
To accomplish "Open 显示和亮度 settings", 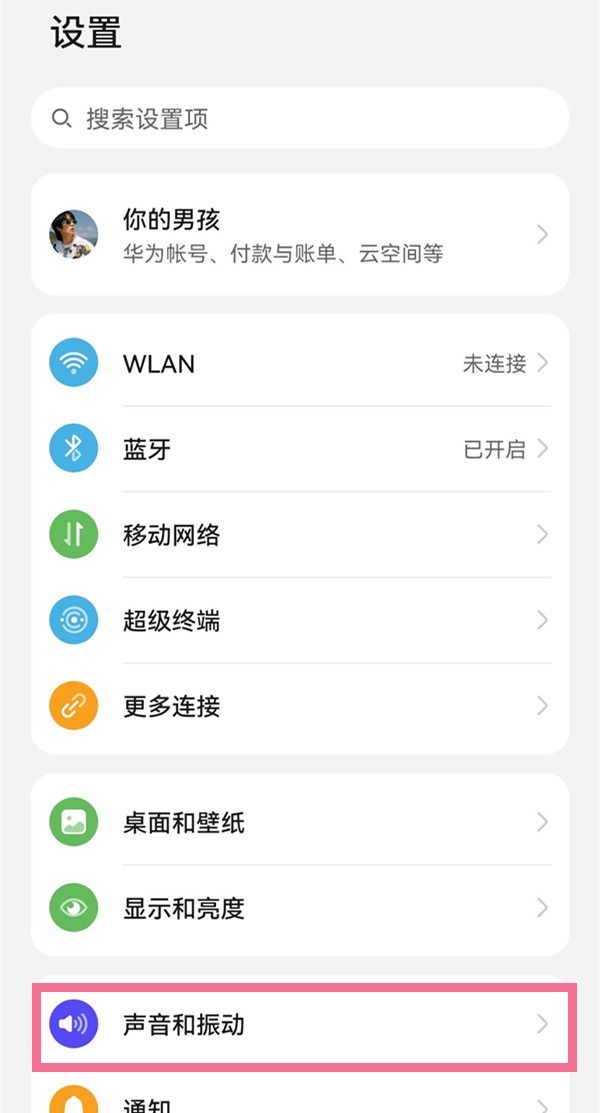I will 300,908.
